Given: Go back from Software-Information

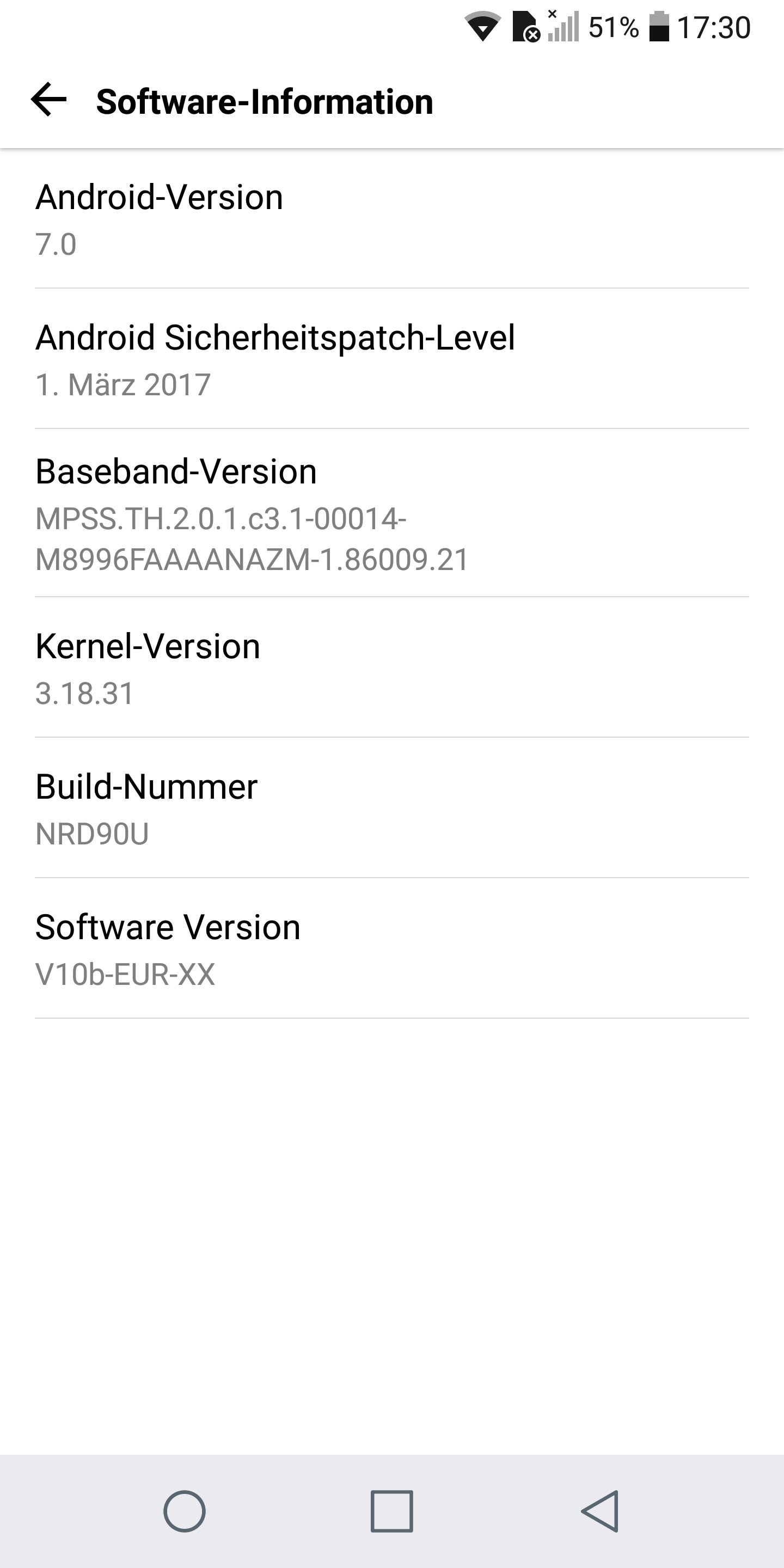Looking at the screenshot, I should coord(48,100).
